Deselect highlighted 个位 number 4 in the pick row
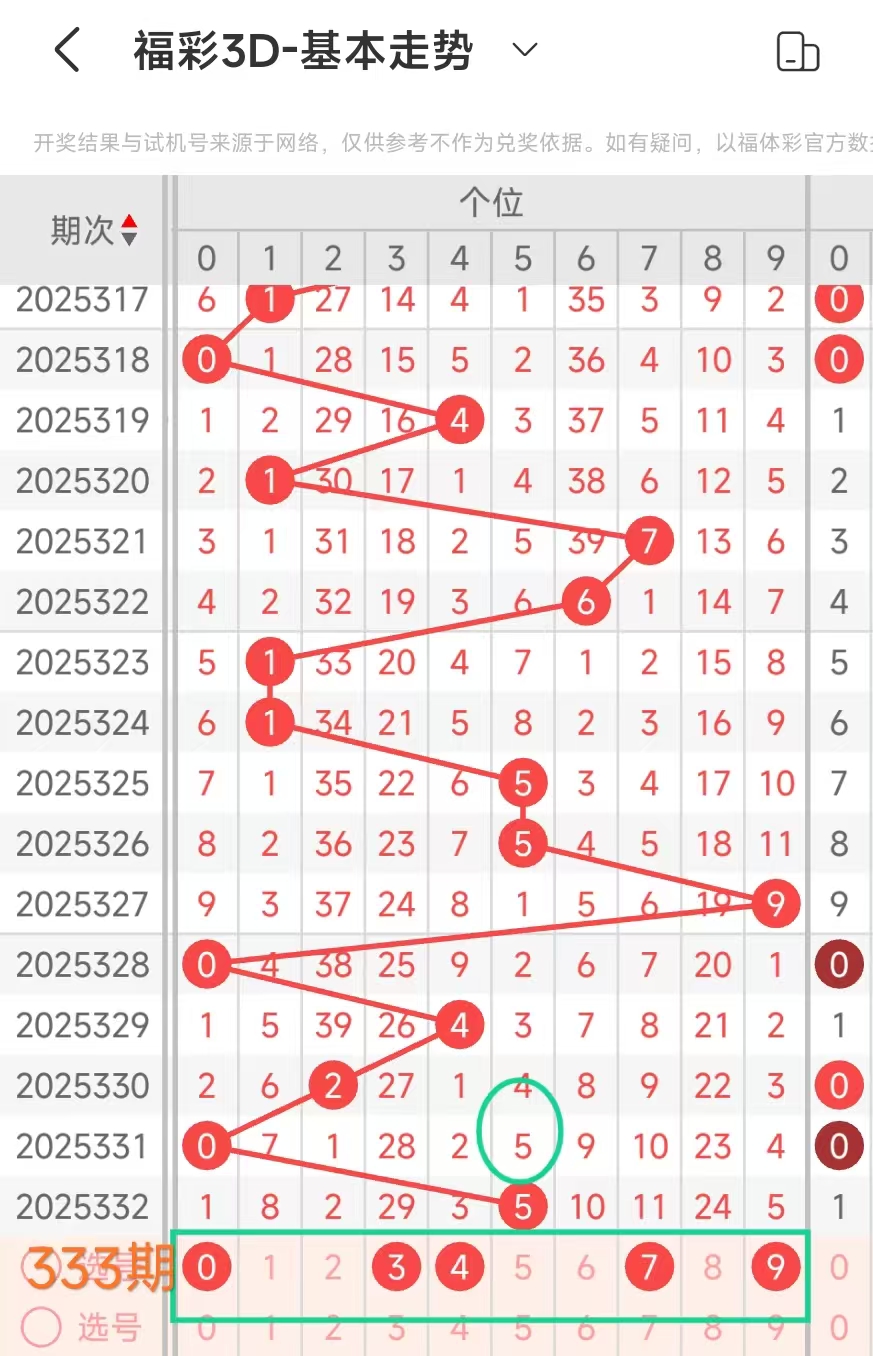 459,1268
